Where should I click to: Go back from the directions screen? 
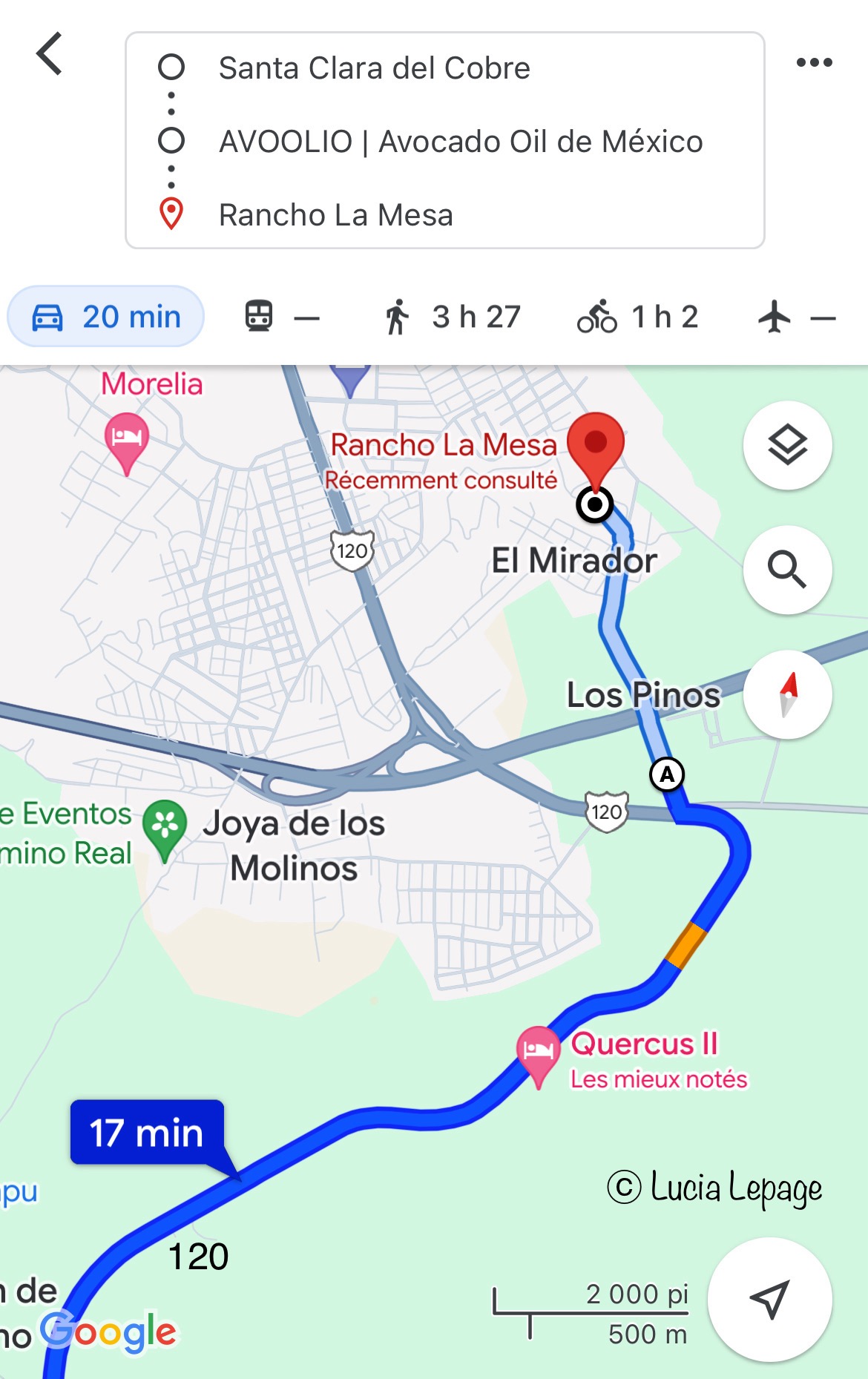(x=49, y=54)
